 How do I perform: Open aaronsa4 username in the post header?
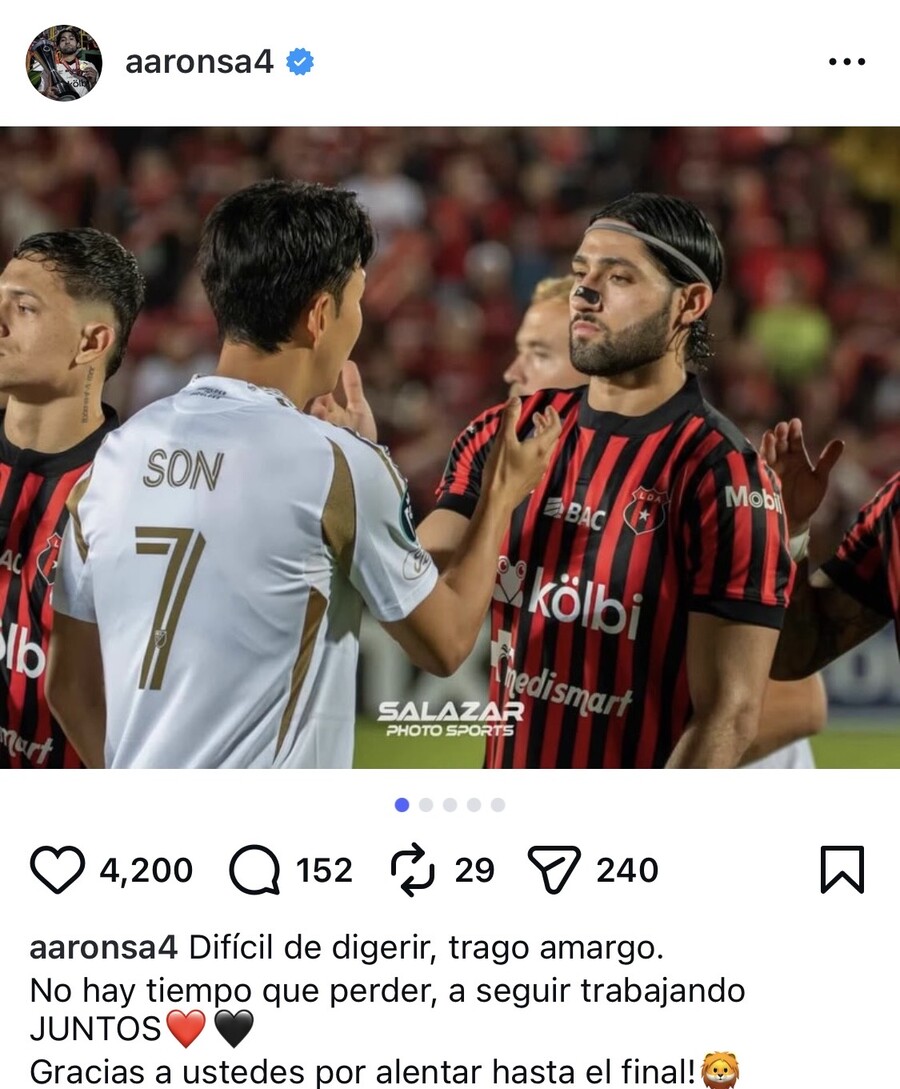(199, 63)
